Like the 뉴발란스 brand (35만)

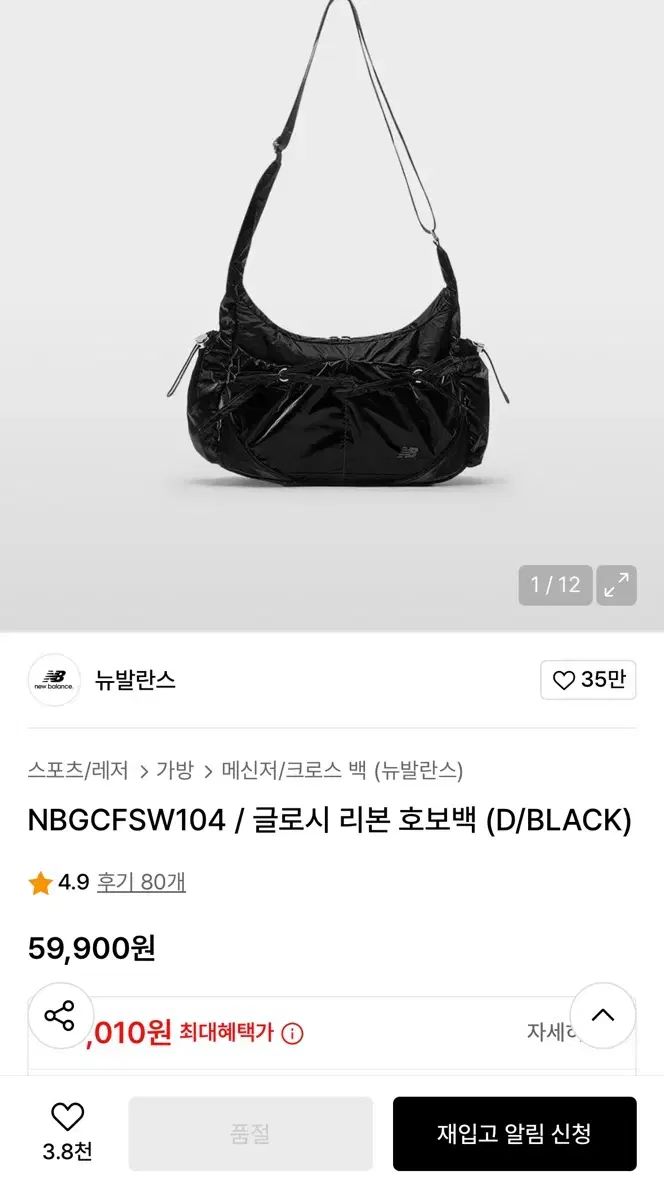pyautogui.click(x=588, y=680)
